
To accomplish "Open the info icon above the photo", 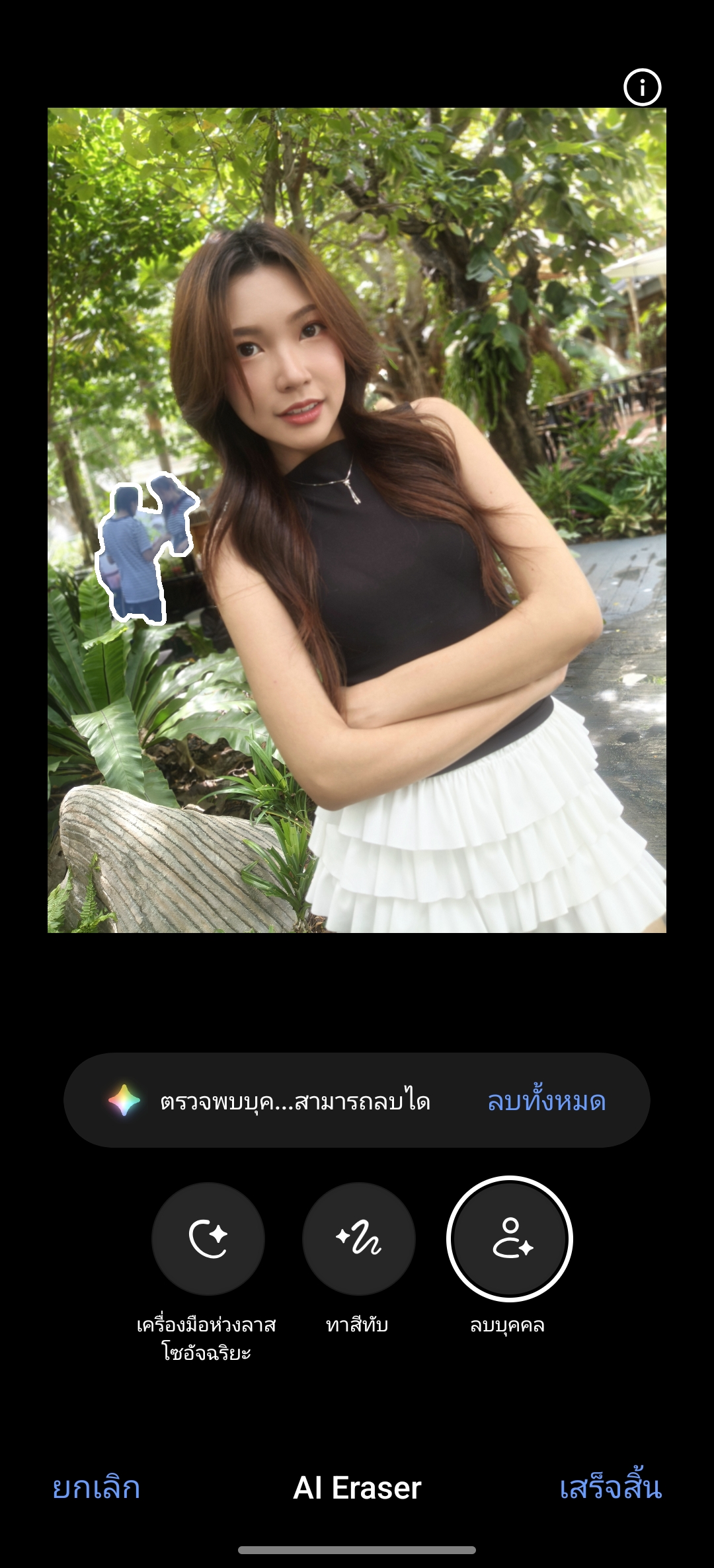I will (642, 87).
